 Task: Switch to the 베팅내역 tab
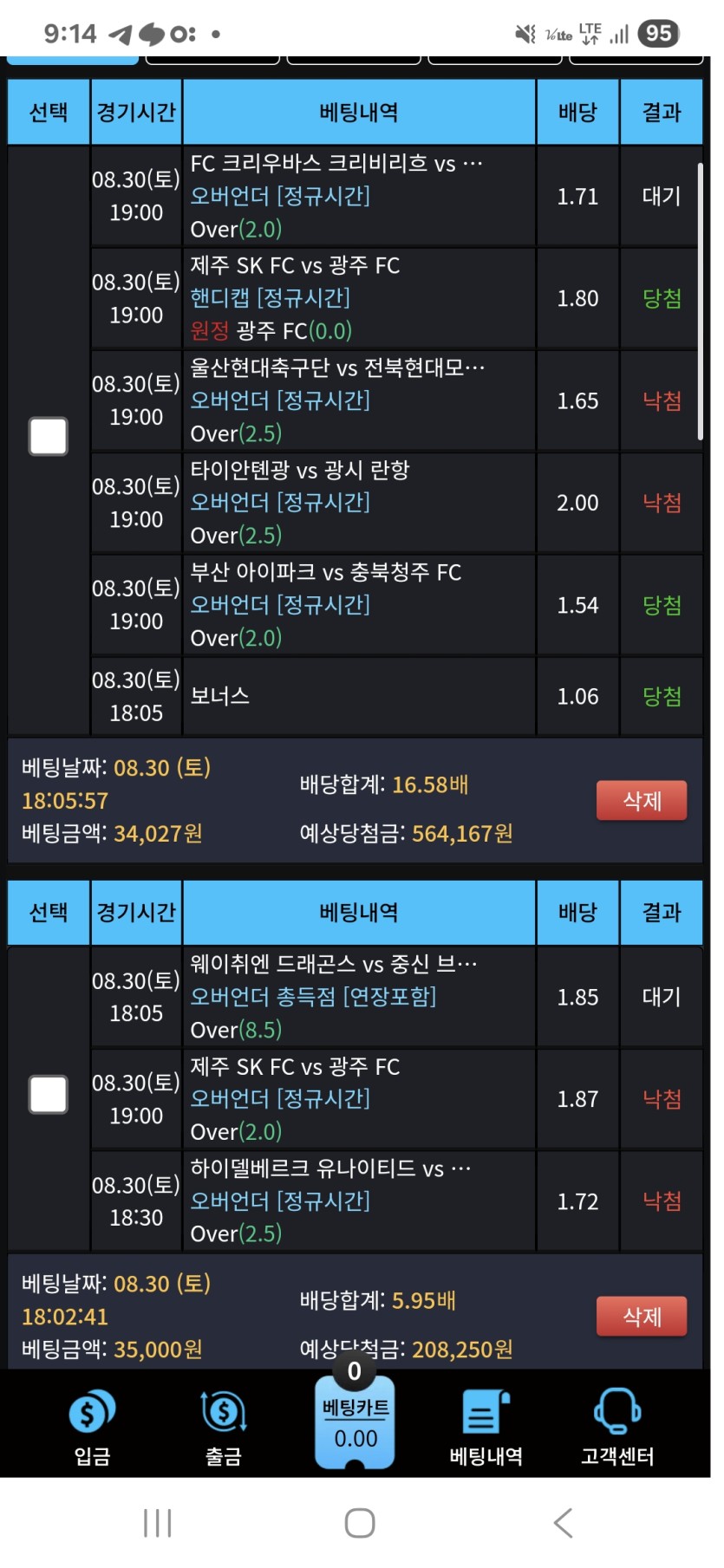[486, 1426]
